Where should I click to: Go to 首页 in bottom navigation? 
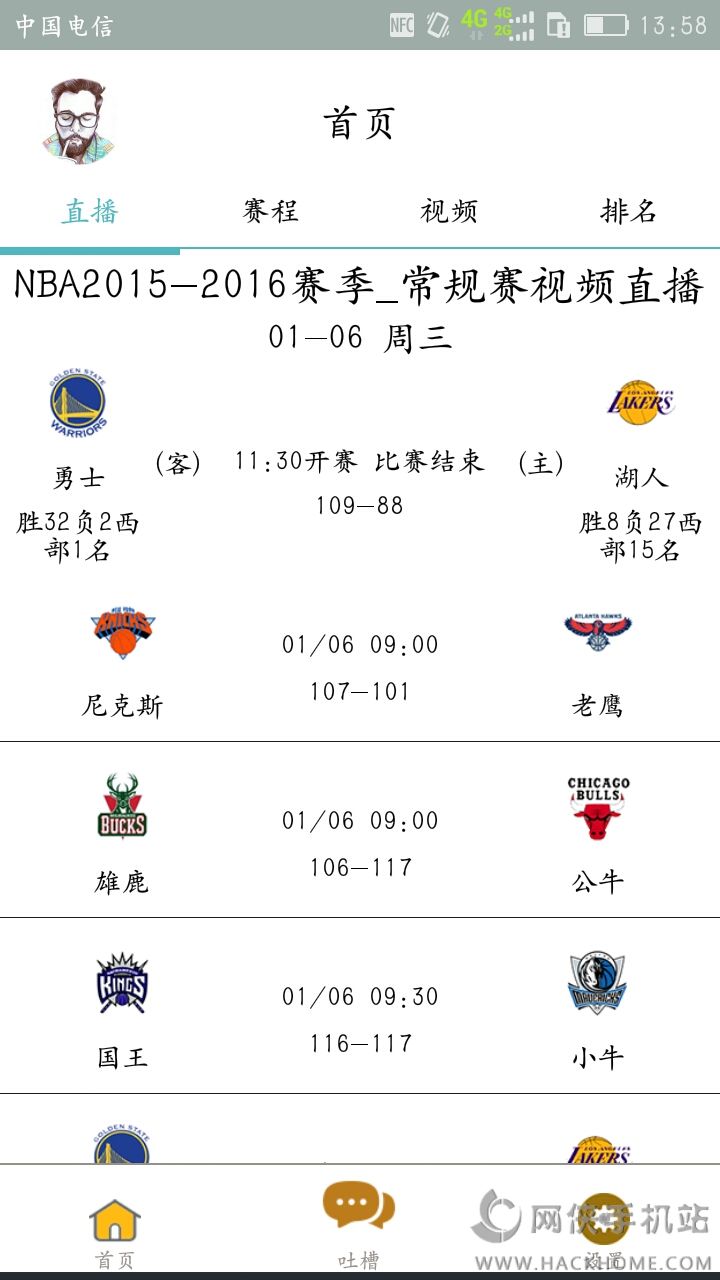(115, 1230)
